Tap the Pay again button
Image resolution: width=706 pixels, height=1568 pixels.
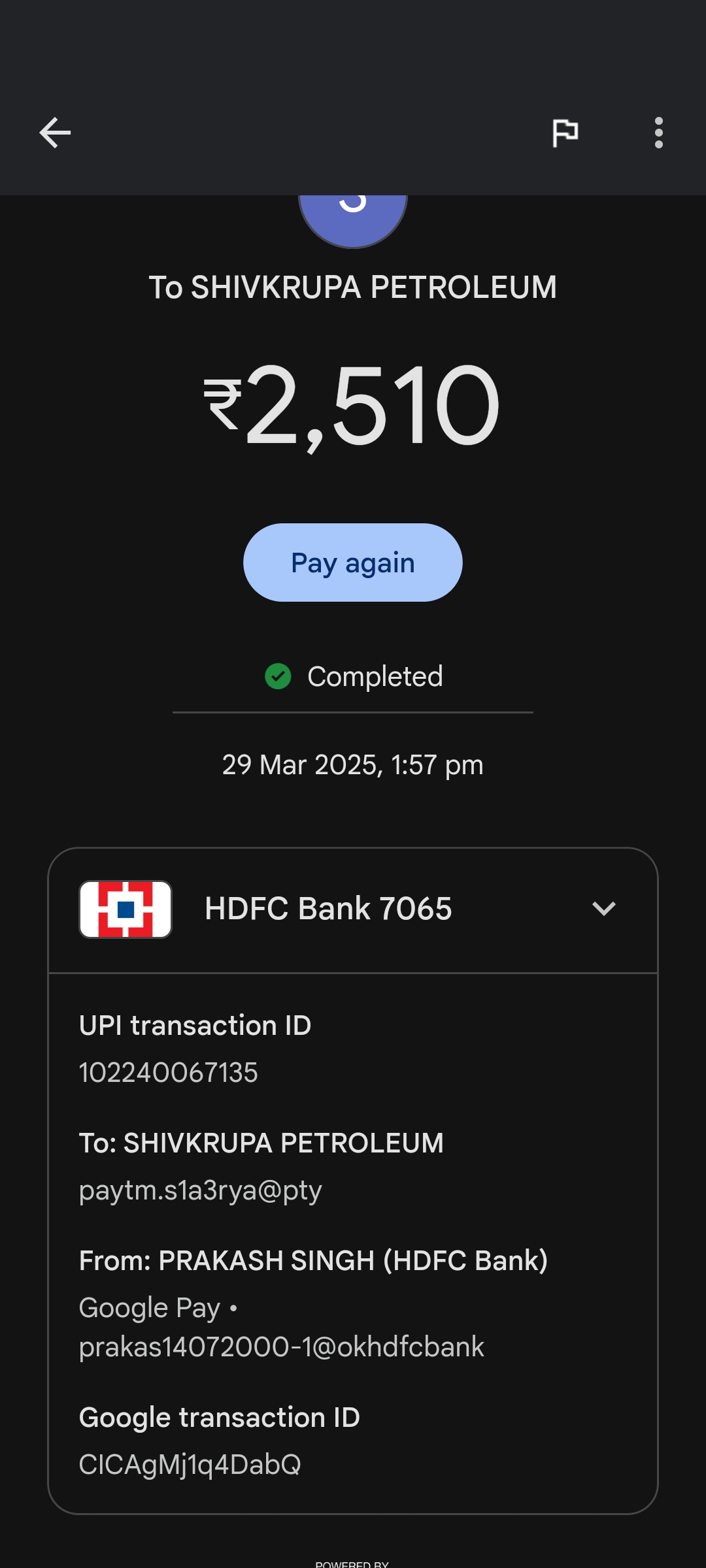(353, 563)
